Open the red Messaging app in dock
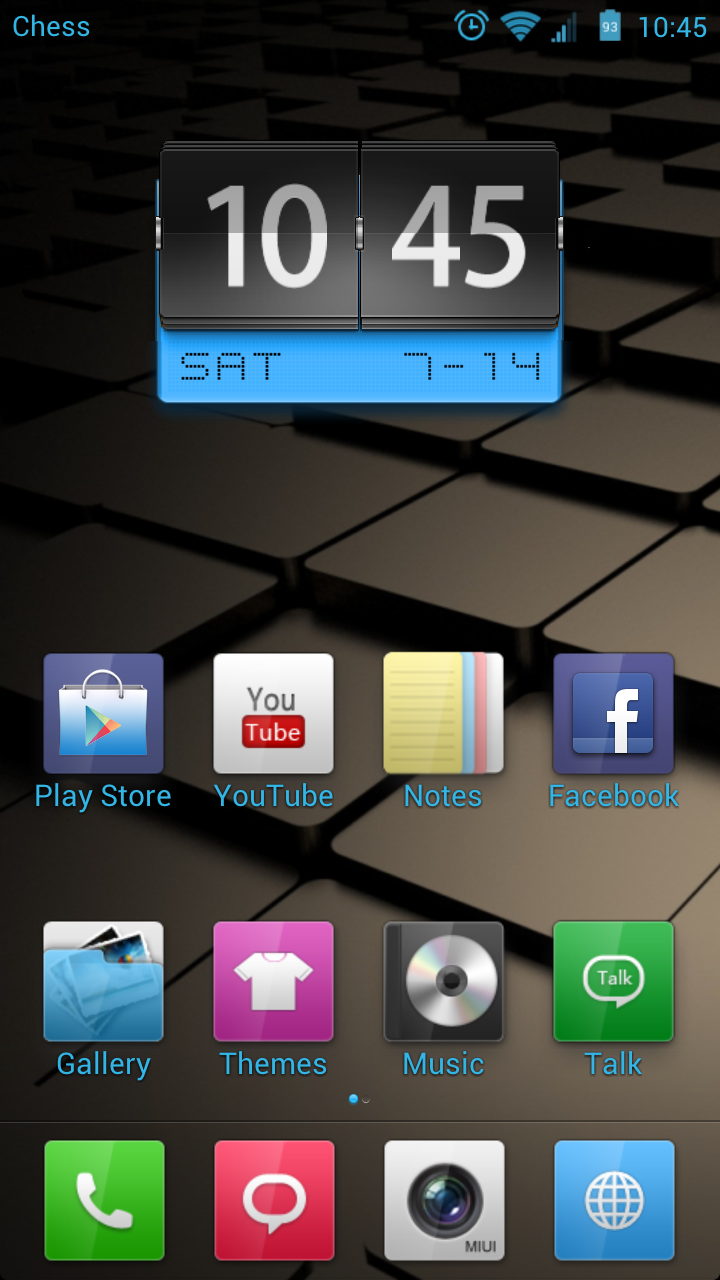Viewport: 720px width, 1280px height. click(274, 1201)
